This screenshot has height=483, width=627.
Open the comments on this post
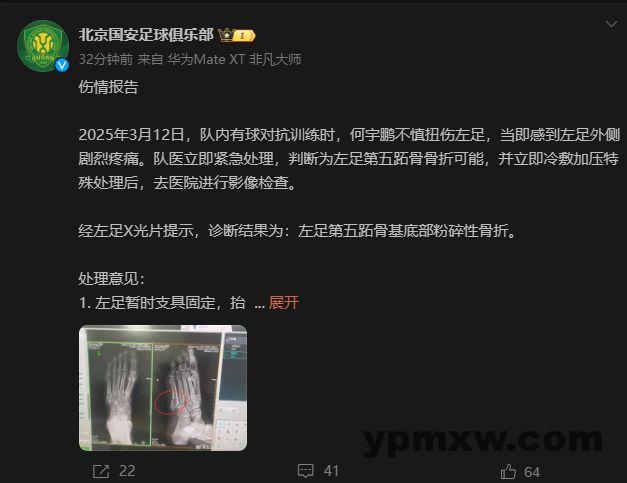320,470
